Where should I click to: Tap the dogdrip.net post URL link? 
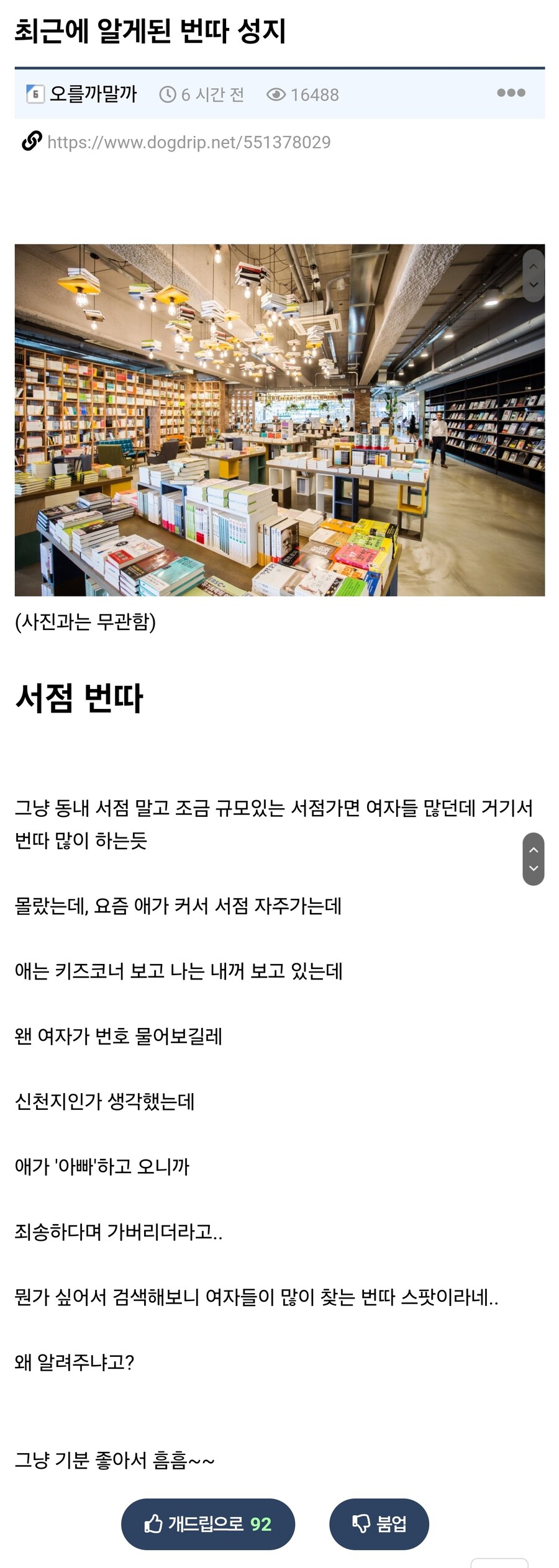click(188, 143)
